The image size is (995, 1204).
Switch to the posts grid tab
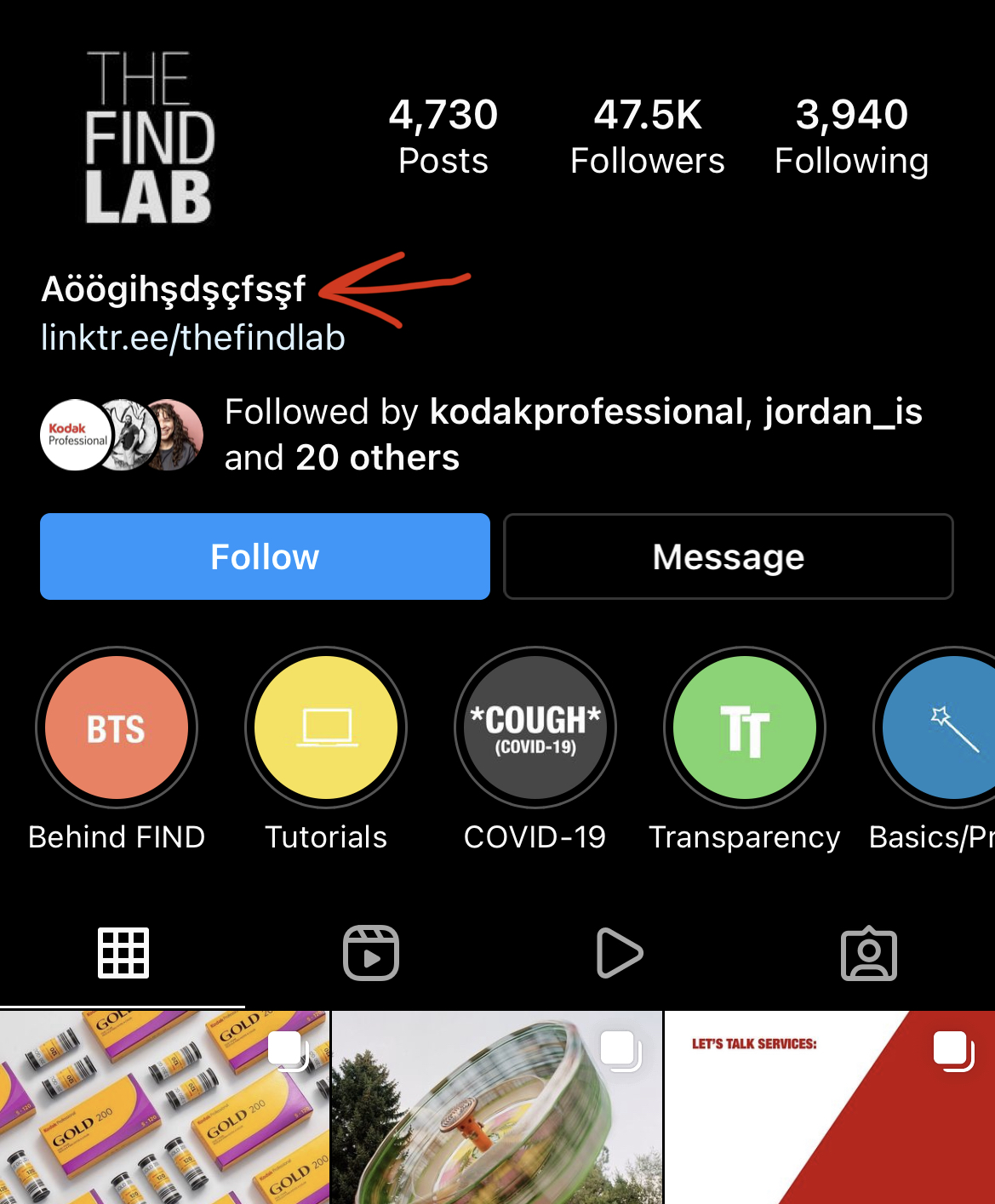[123, 953]
